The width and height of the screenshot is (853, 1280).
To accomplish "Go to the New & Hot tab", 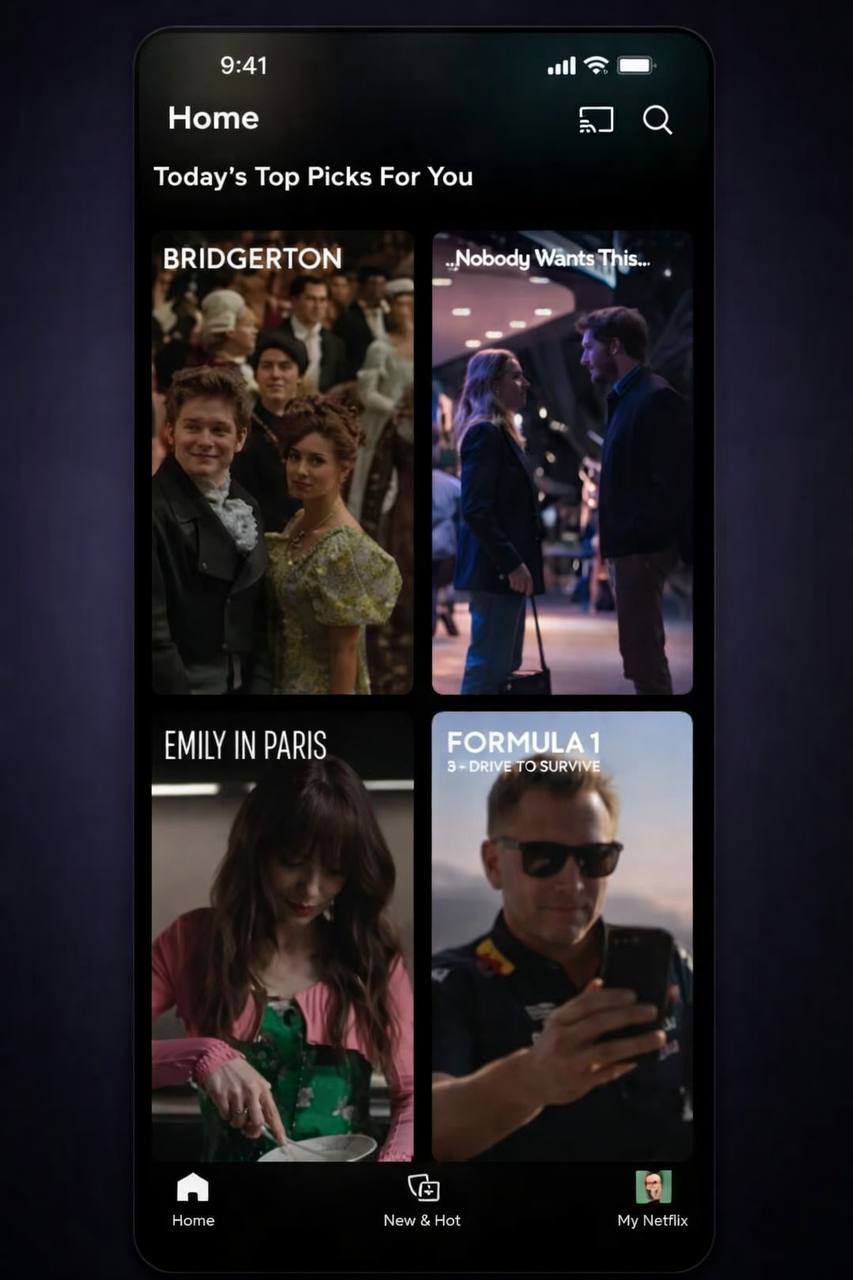I will coord(423,1200).
